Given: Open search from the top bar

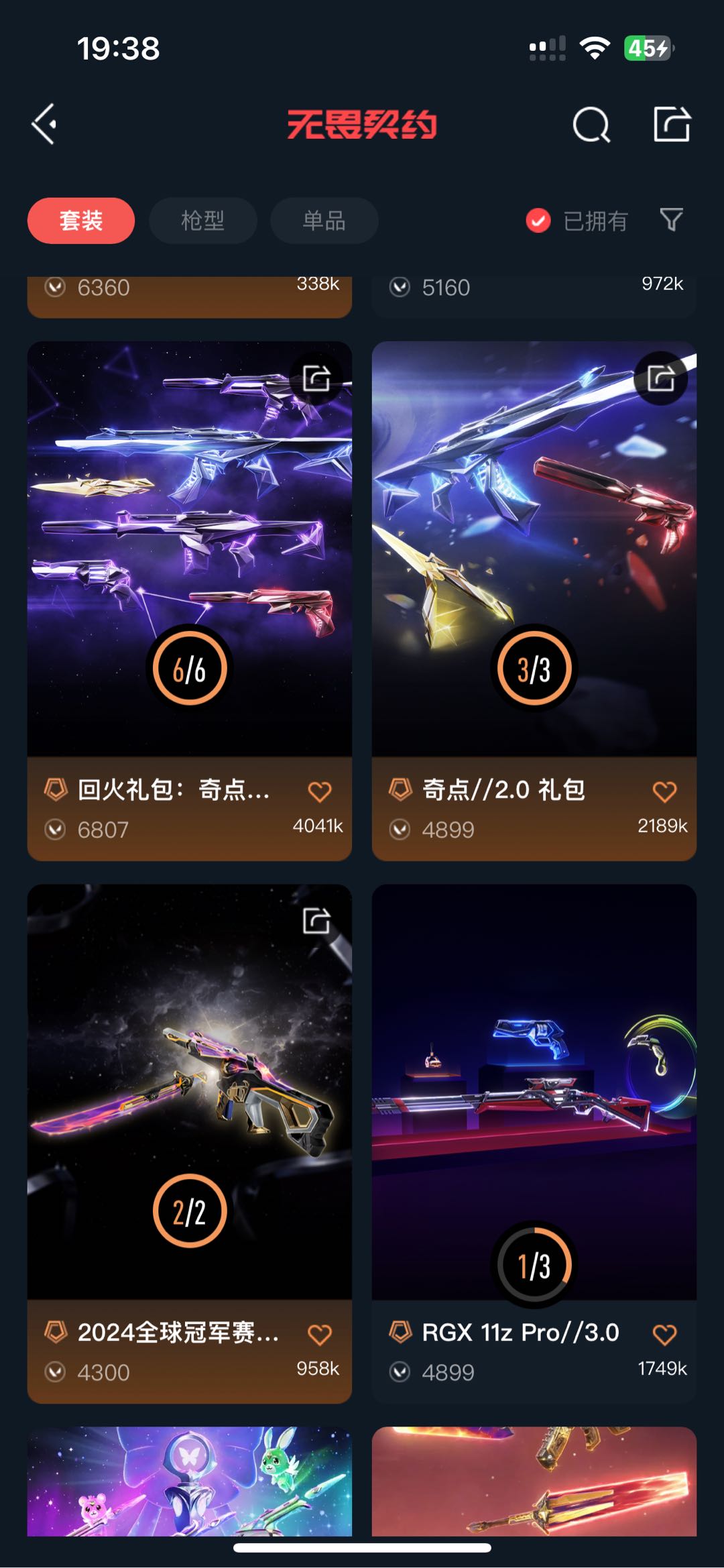Looking at the screenshot, I should (591, 125).
